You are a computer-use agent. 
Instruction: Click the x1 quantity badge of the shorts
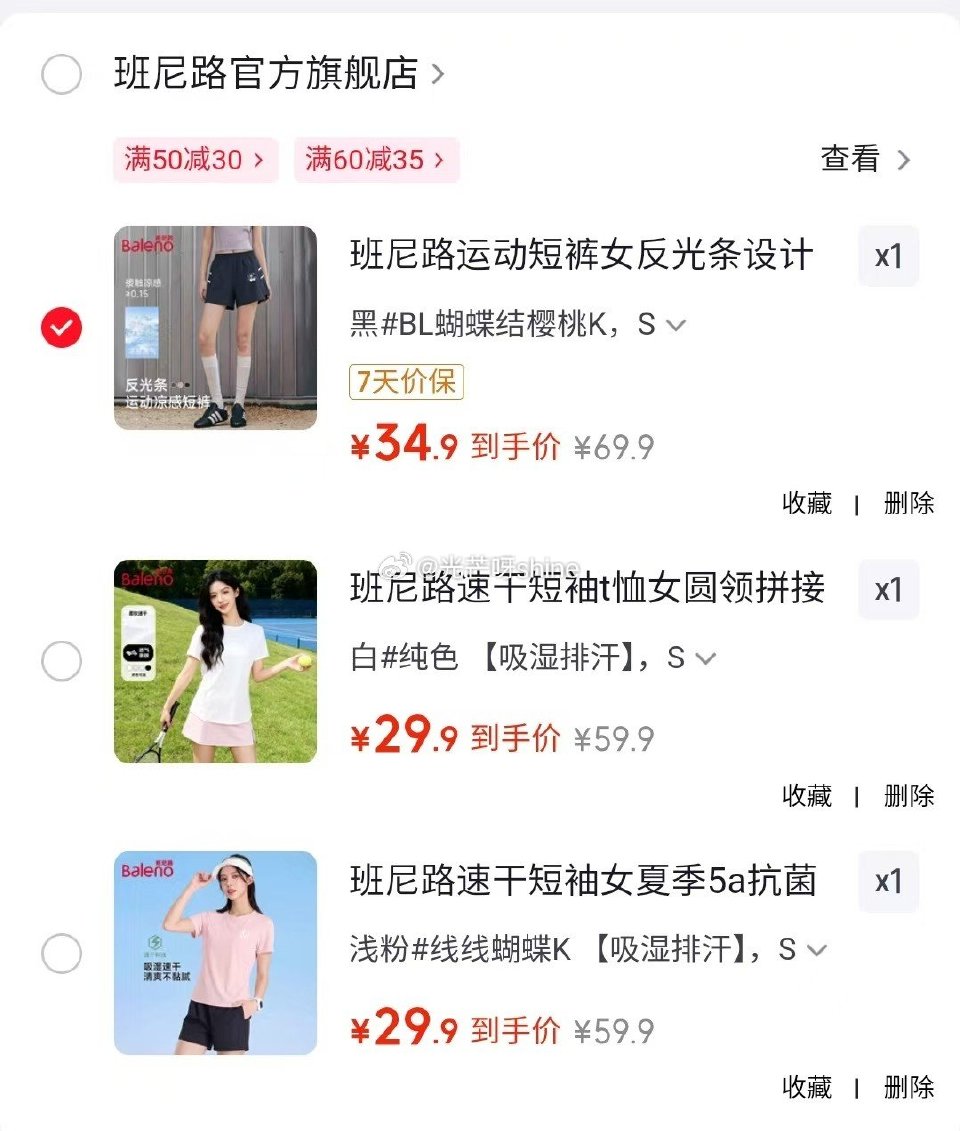(888, 257)
